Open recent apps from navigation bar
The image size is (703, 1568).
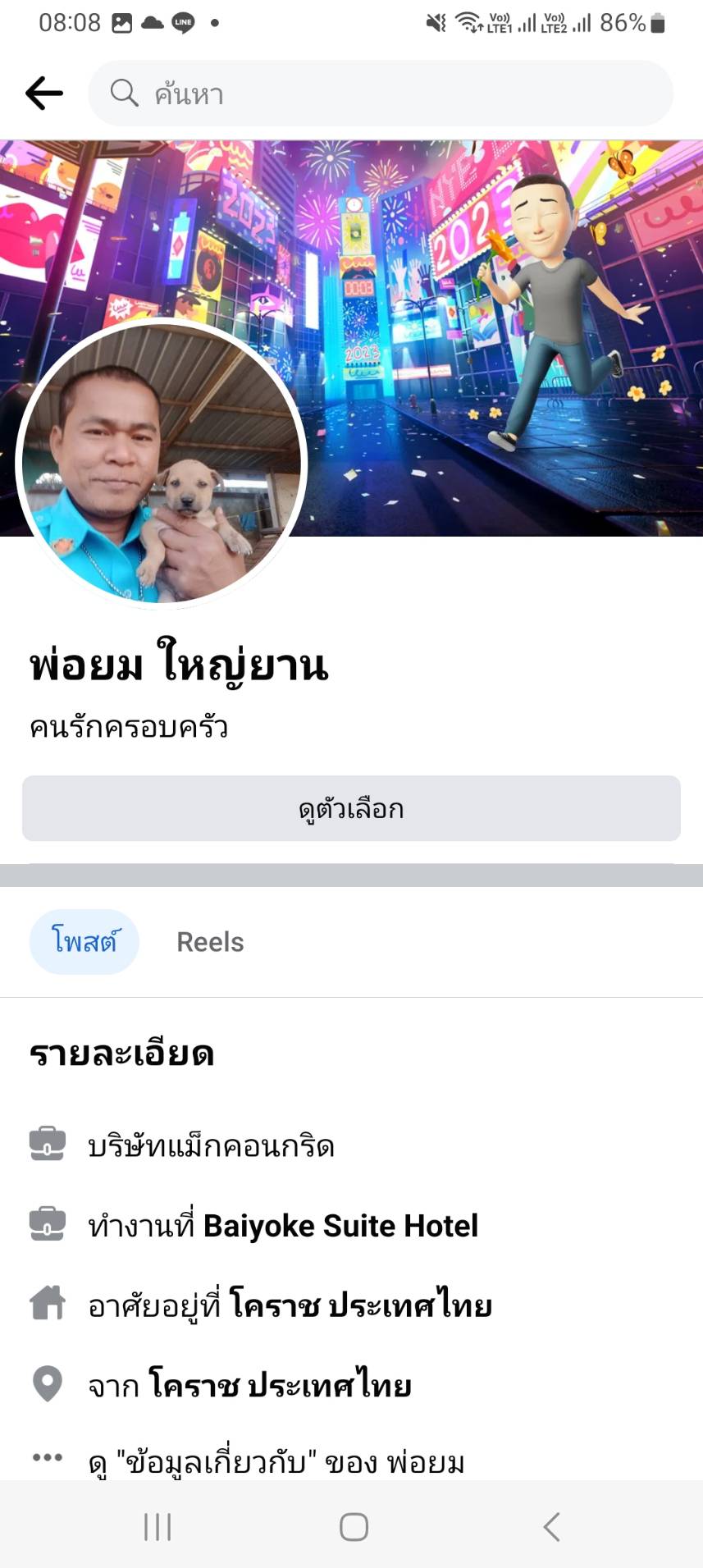tap(157, 1527)
